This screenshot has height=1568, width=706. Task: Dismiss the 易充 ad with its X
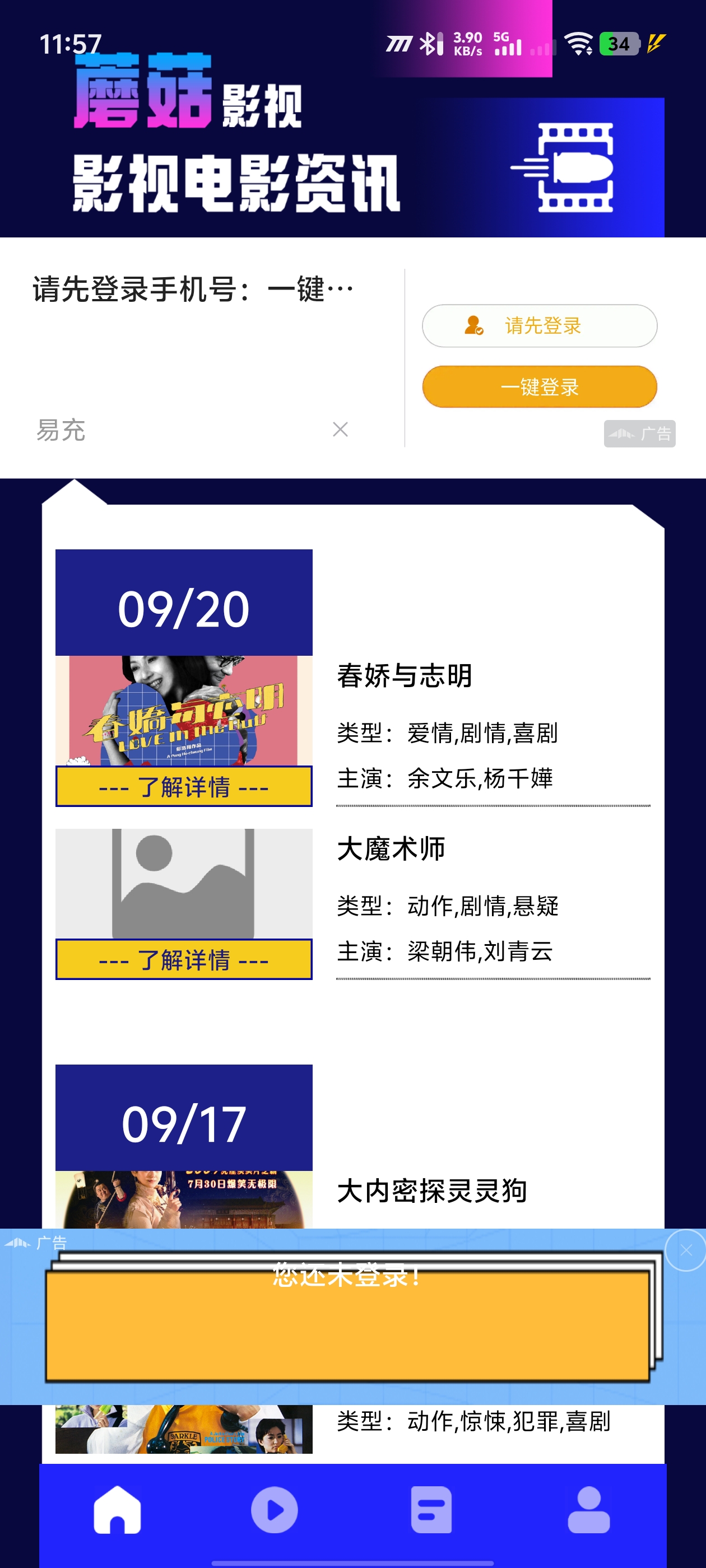click(x=340, y=430)
